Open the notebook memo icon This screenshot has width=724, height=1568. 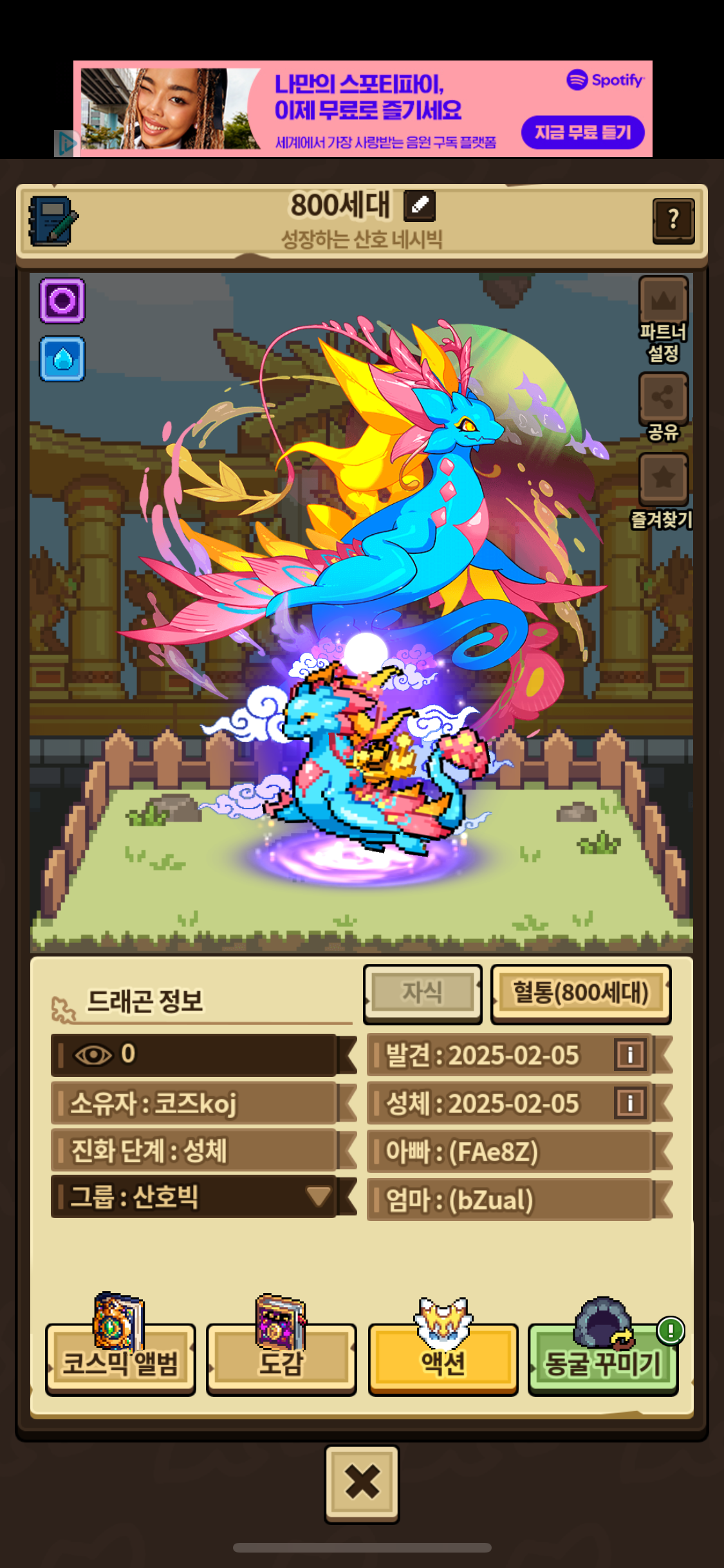click(53, 221)
